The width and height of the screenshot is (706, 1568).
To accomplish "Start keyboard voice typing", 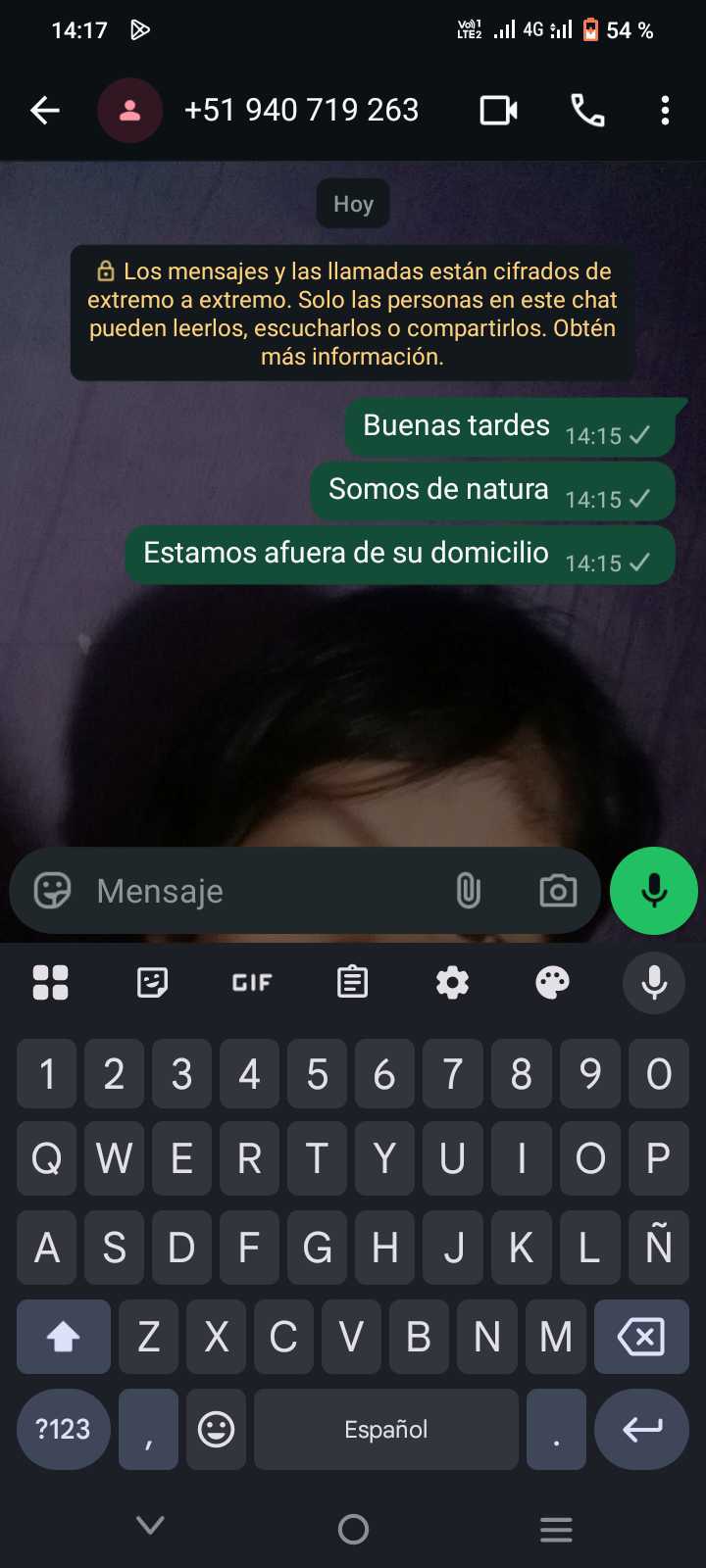I will point(654,982).
